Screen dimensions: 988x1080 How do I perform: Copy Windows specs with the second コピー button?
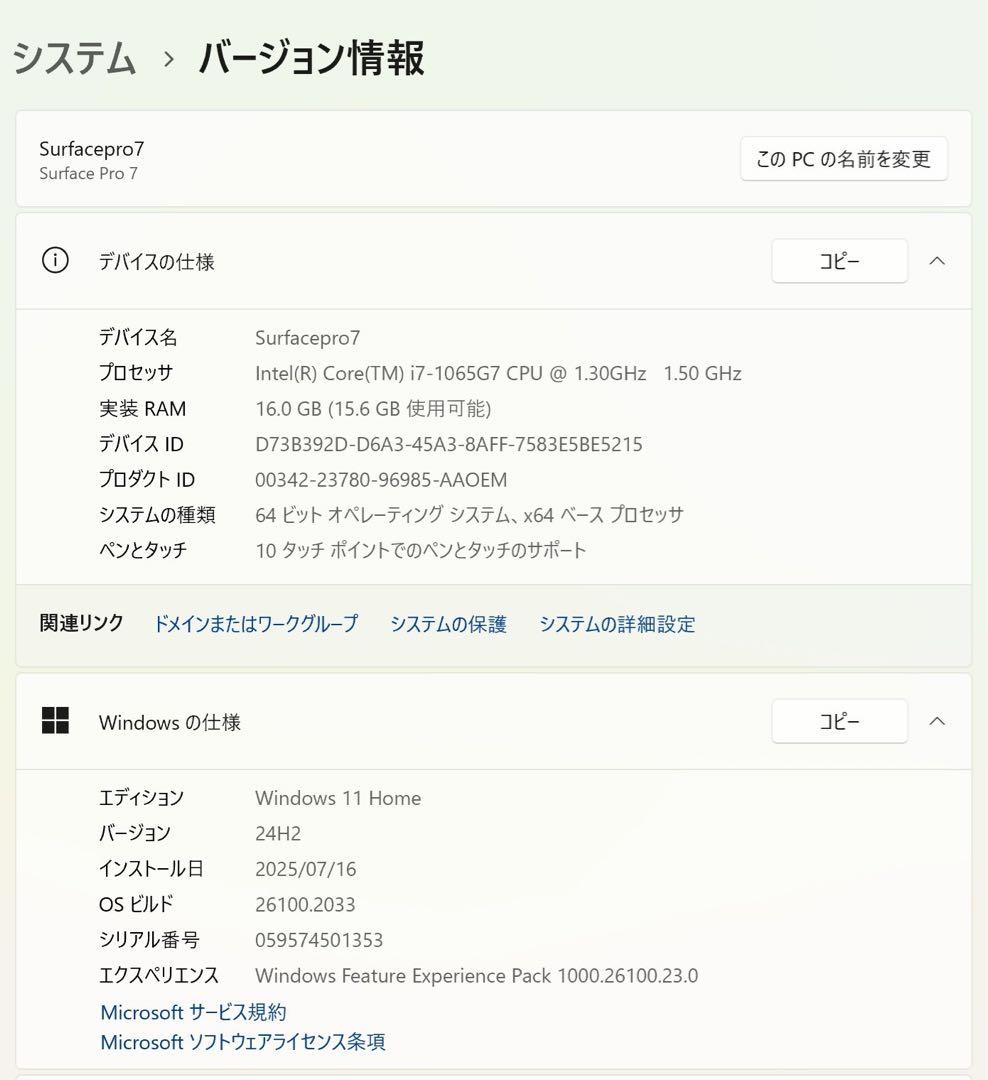point(839,721)
